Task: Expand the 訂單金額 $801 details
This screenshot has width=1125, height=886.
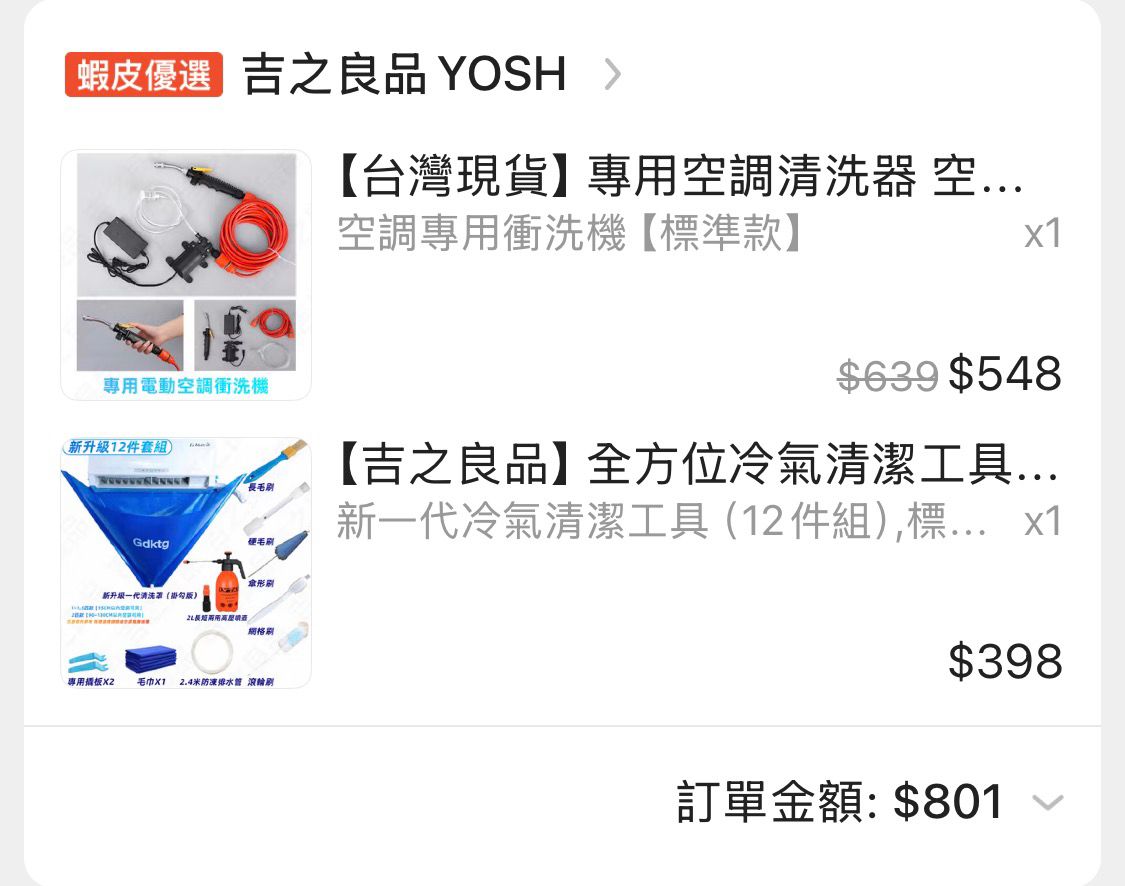Action: coord(1046,802)
